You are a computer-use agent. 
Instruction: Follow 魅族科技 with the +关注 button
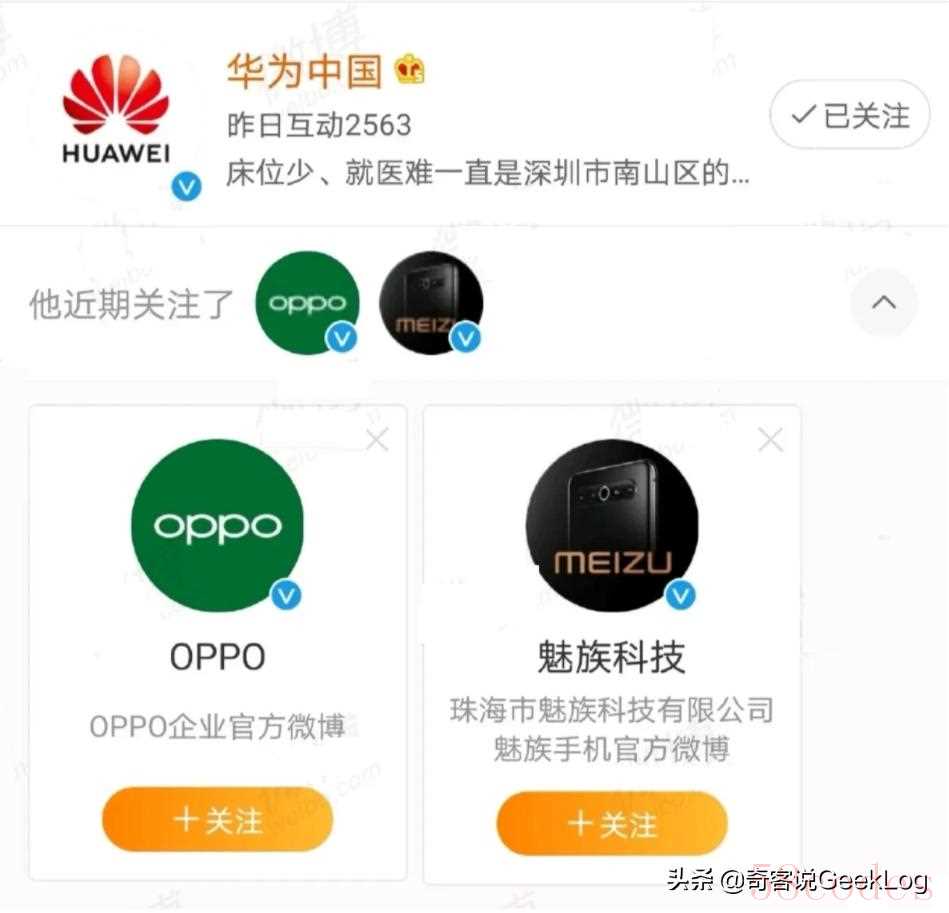[612, 824]
